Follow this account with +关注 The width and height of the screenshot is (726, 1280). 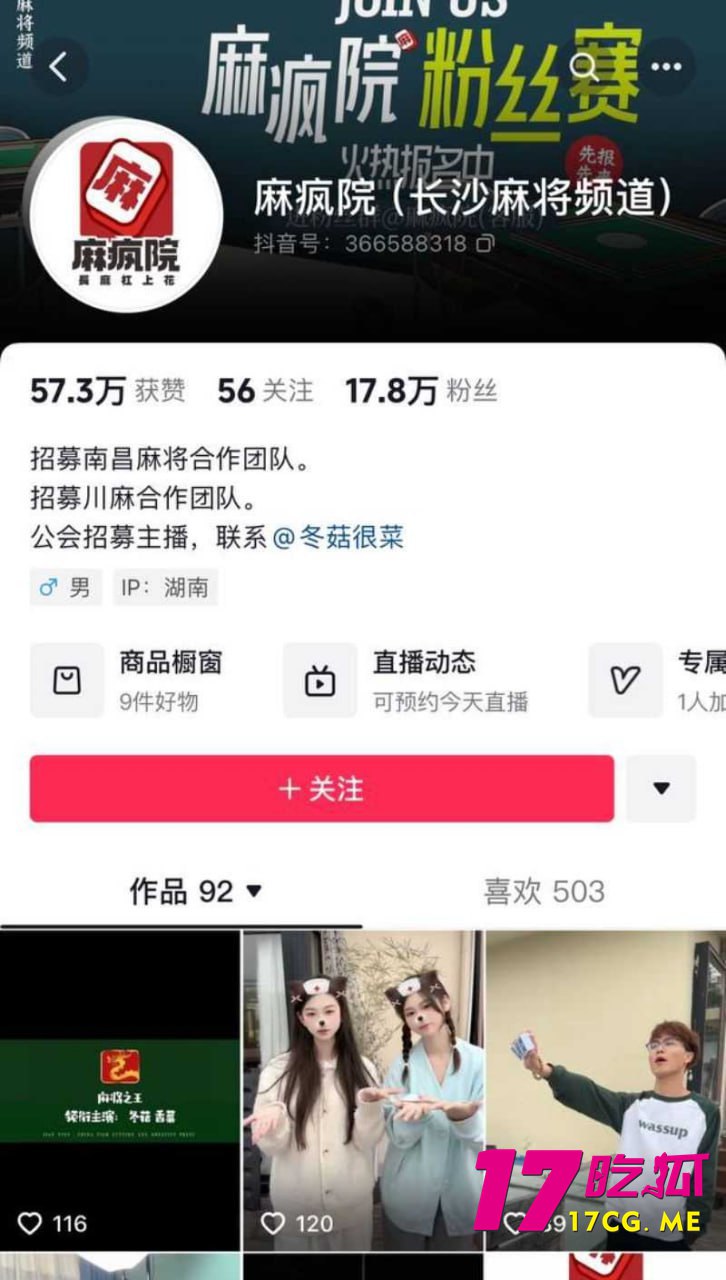(x=321, y=789)
